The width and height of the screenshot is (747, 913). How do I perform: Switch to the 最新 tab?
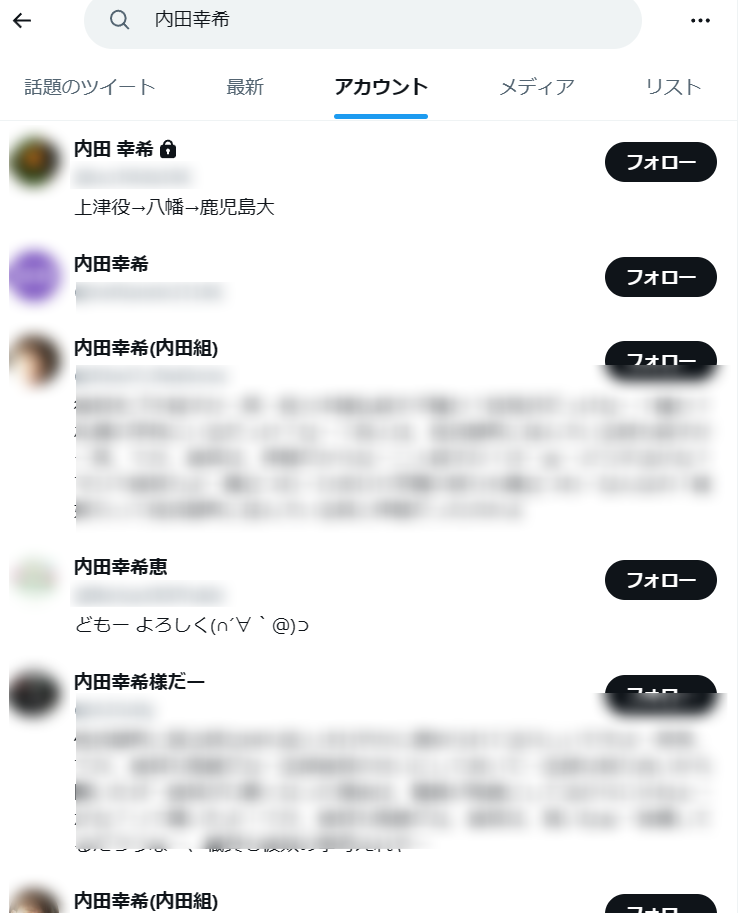[x=245, y=87]
